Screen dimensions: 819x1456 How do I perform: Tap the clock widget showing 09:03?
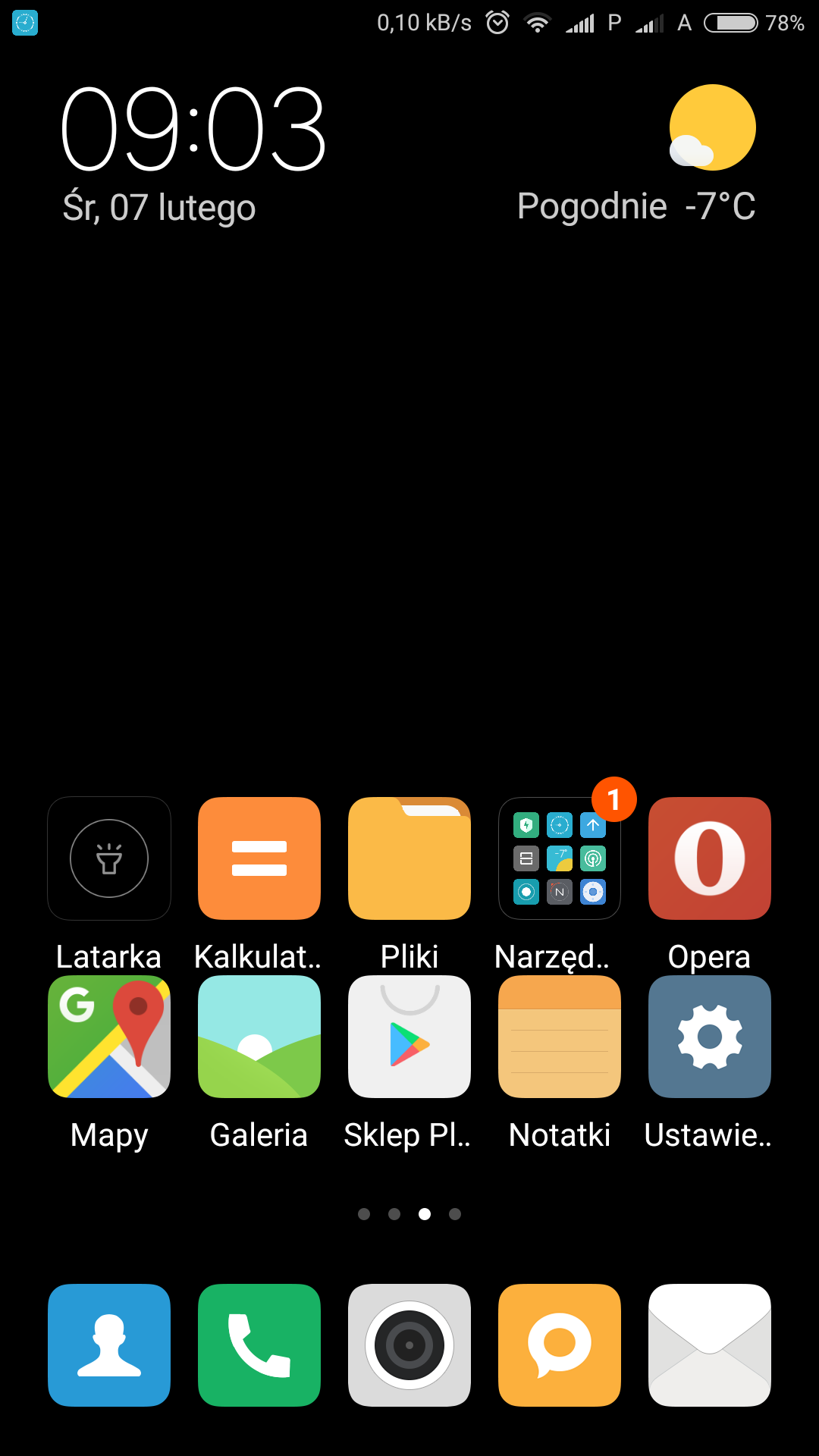(193, 129)
